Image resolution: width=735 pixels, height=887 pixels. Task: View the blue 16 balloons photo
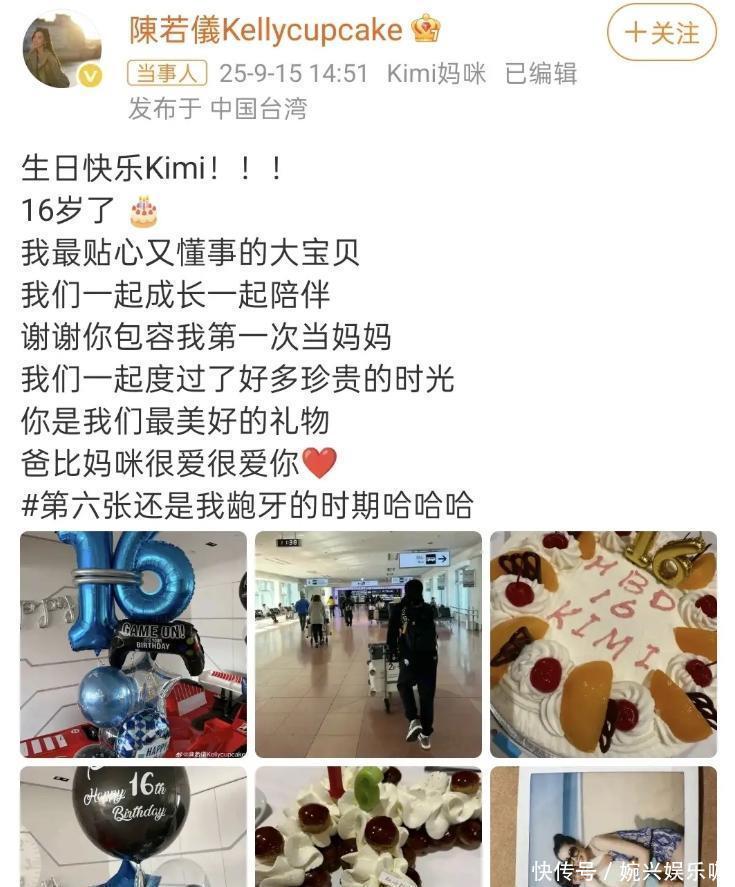(x=133, y=644)
